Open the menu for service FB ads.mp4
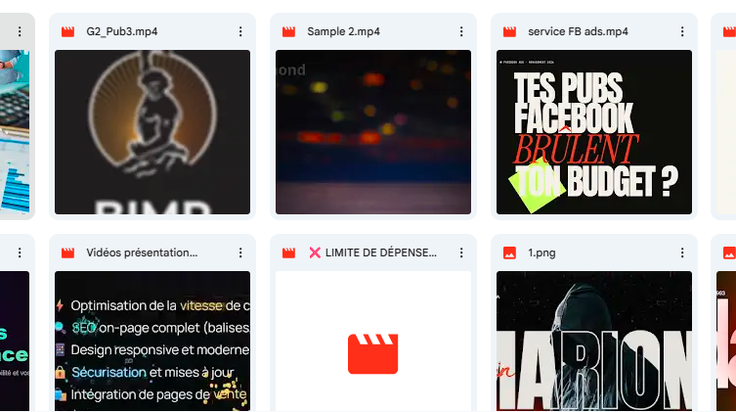 [x=682, y=31]
